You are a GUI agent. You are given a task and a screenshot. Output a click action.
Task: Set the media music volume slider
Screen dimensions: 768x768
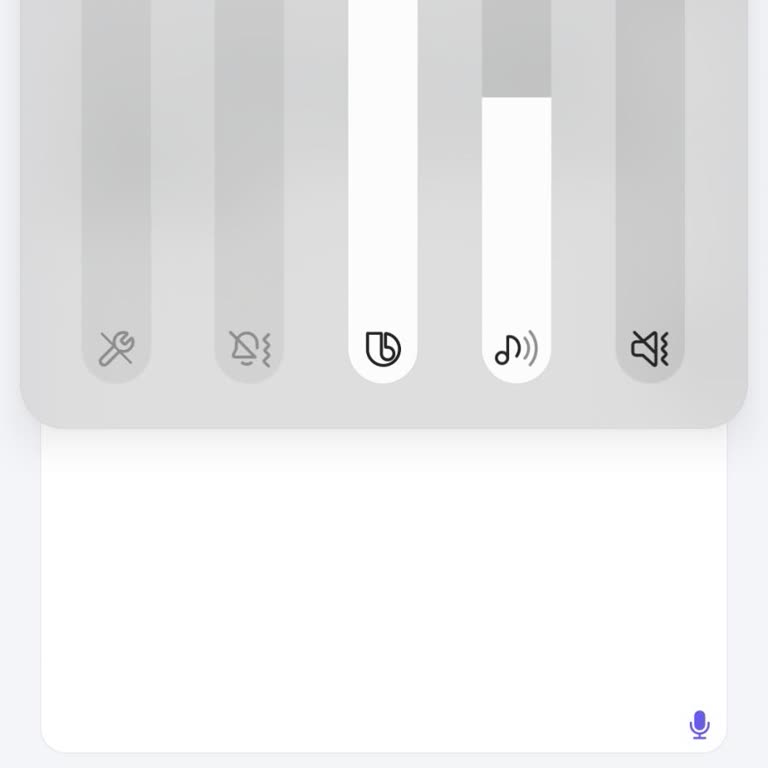tap(516, 200)
